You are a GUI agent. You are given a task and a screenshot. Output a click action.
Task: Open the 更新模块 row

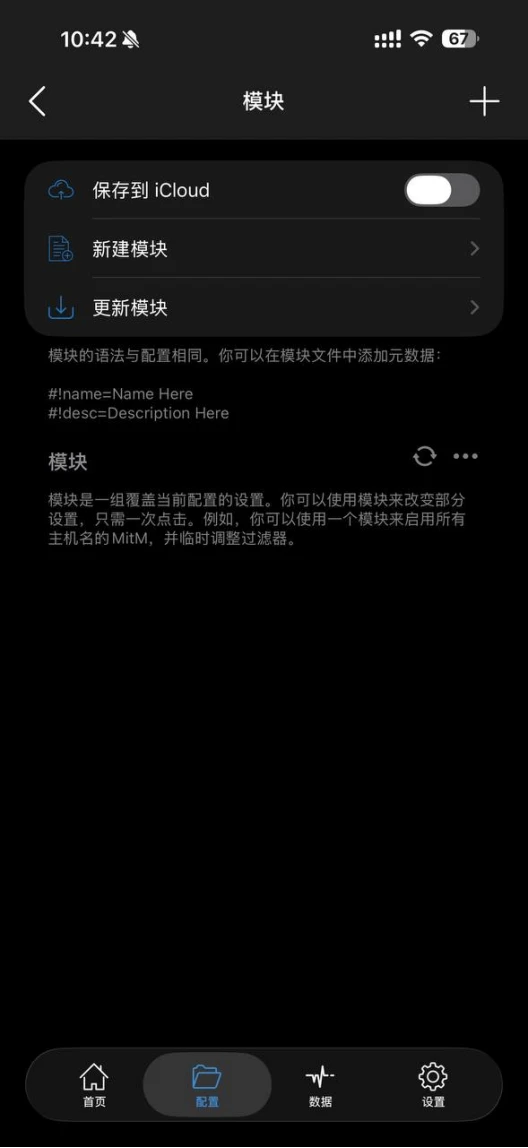click(264, 308)
